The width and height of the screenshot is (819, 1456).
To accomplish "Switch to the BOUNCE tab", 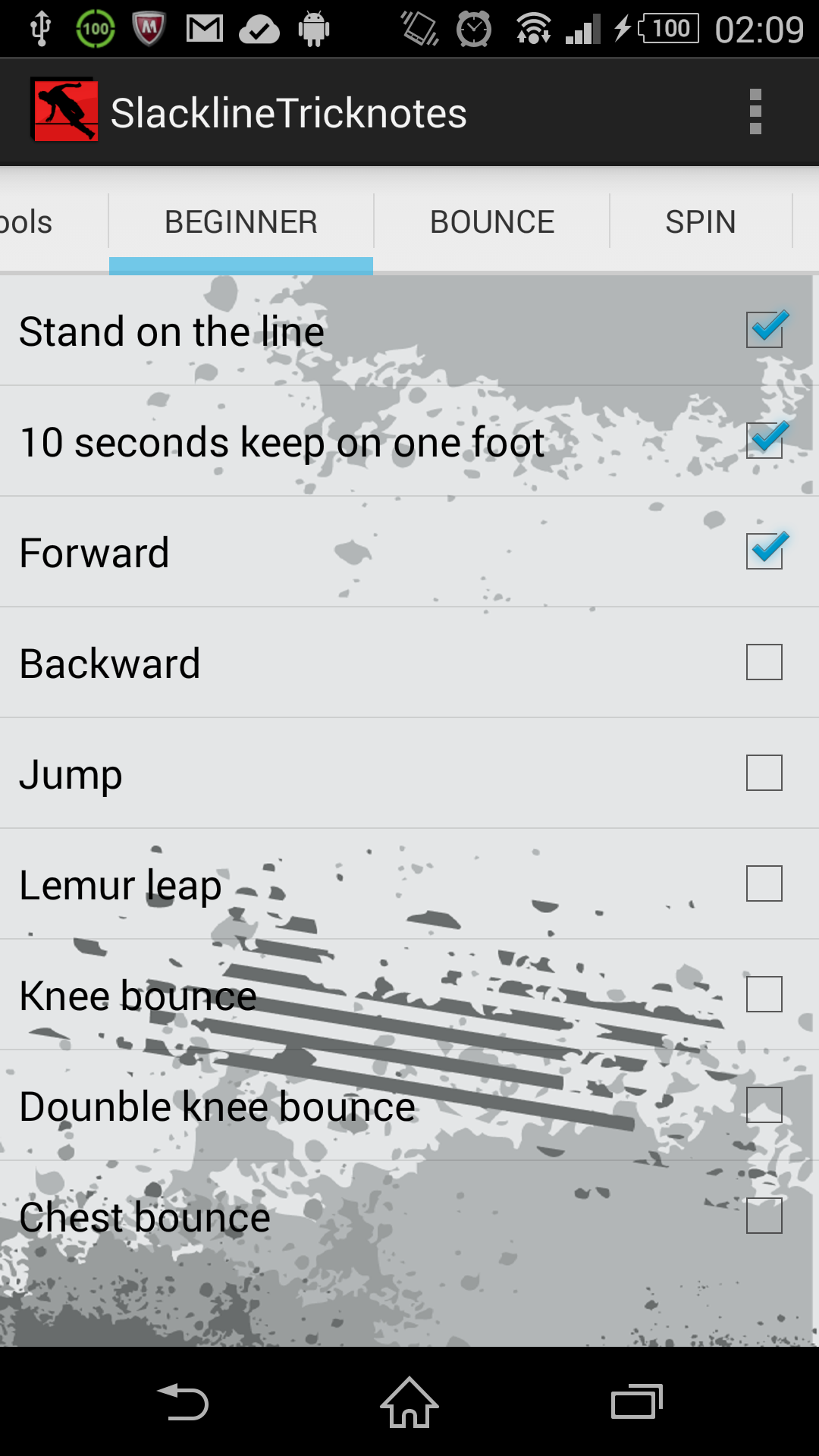I will pyautogui.click(x=491, y=222).
